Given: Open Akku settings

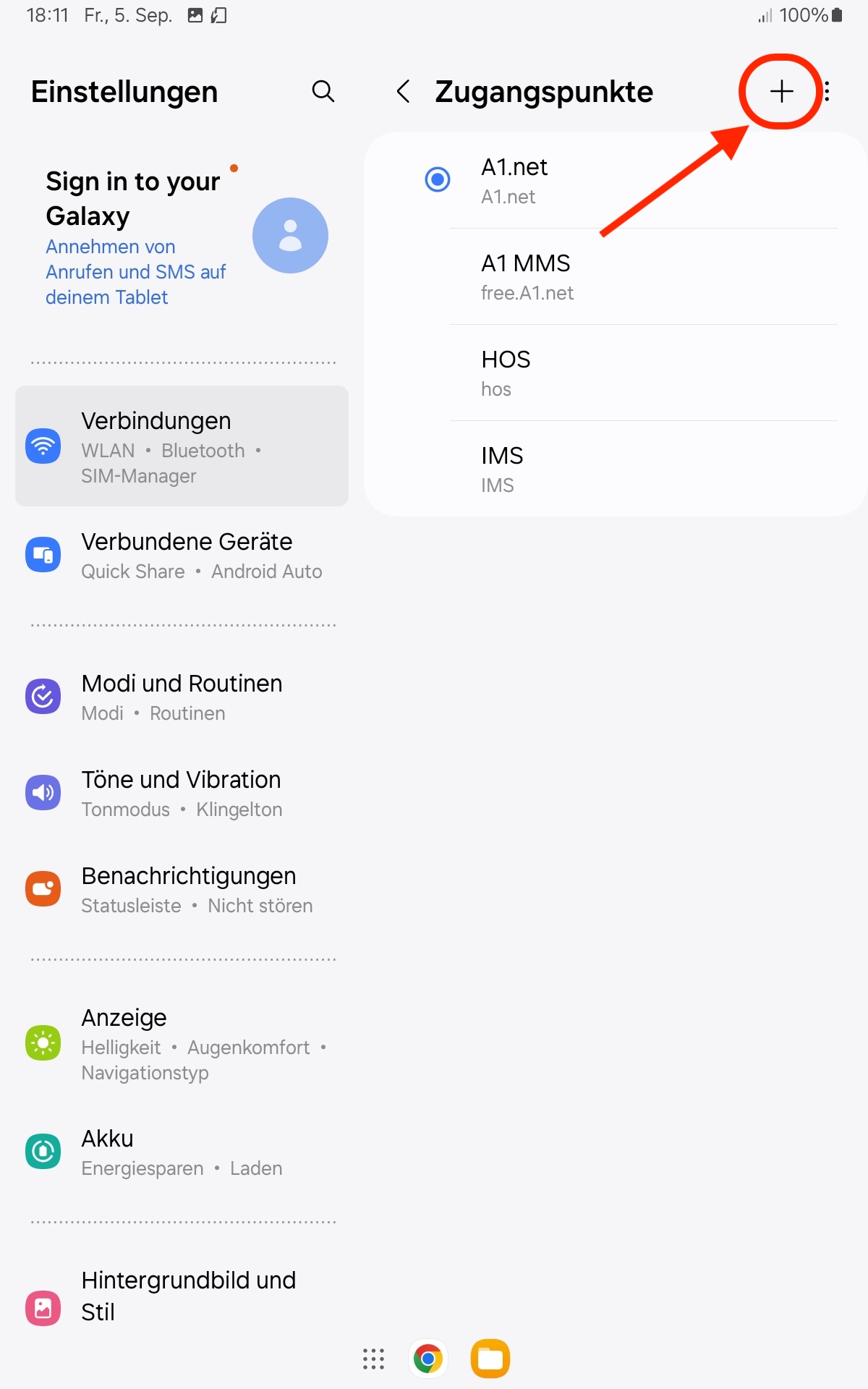Looking at the screenshot, I should pyautogui.click(x=181, y=1152).
